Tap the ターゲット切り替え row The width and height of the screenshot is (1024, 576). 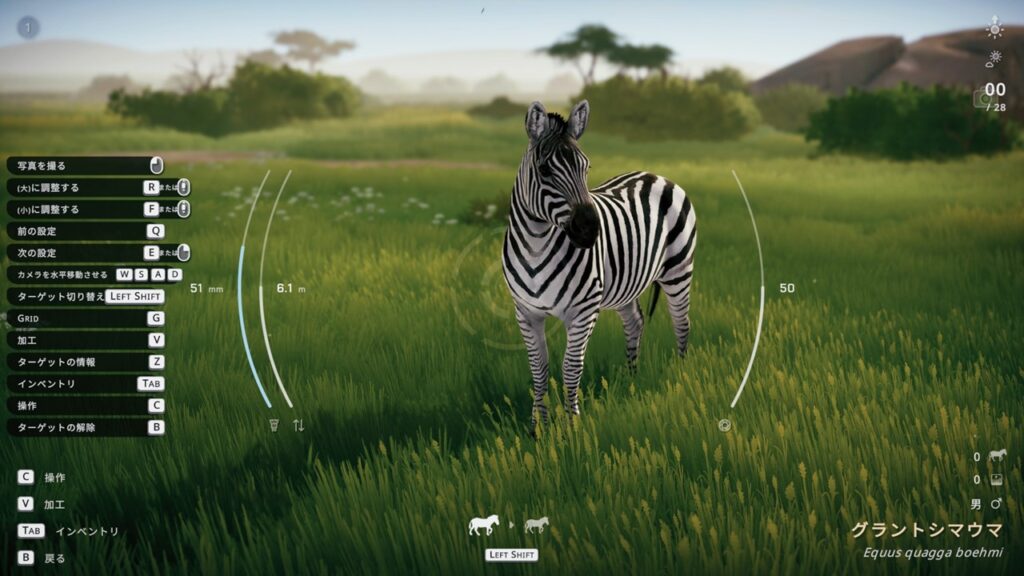click(x=85, y=296)
